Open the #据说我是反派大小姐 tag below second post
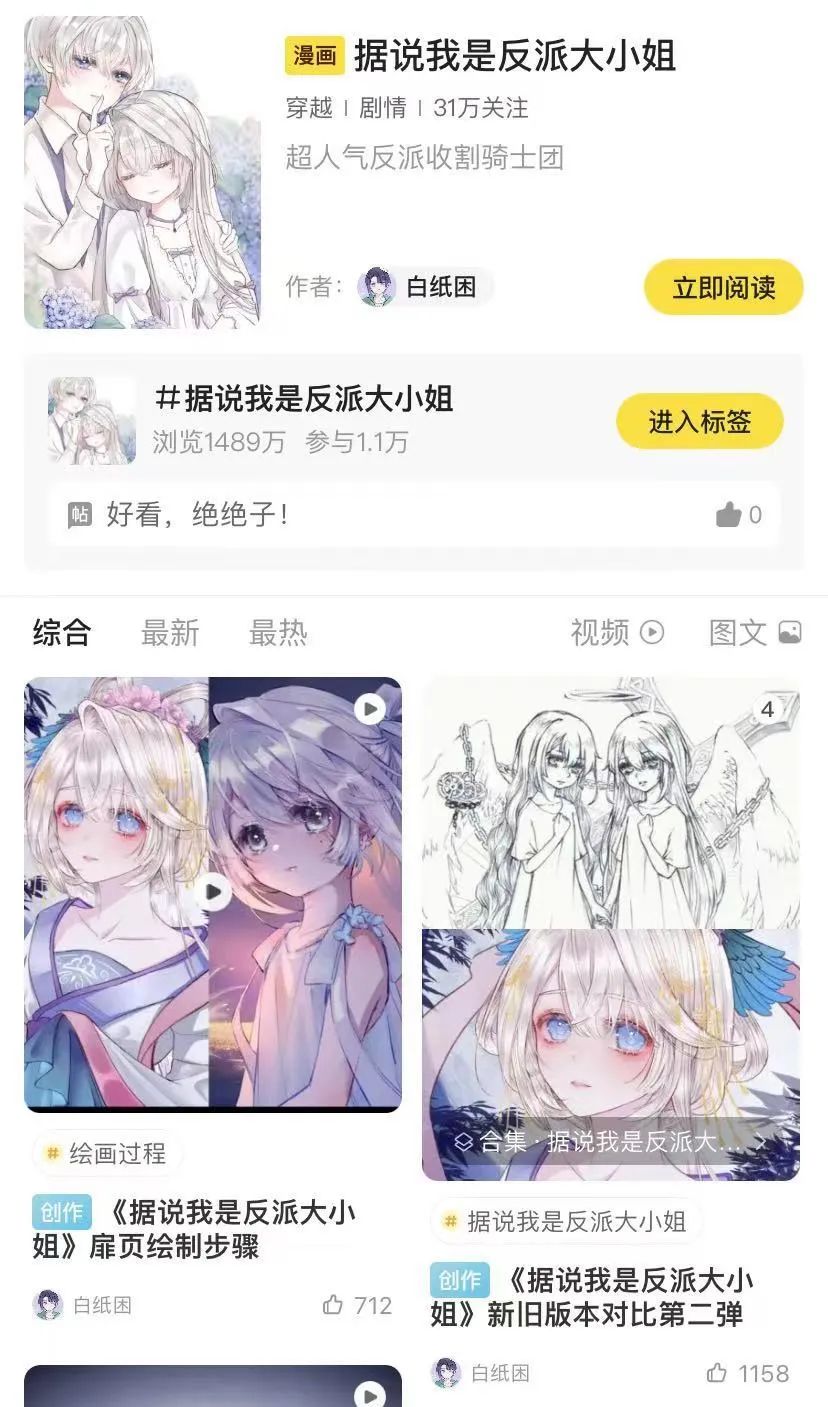 565,1221
